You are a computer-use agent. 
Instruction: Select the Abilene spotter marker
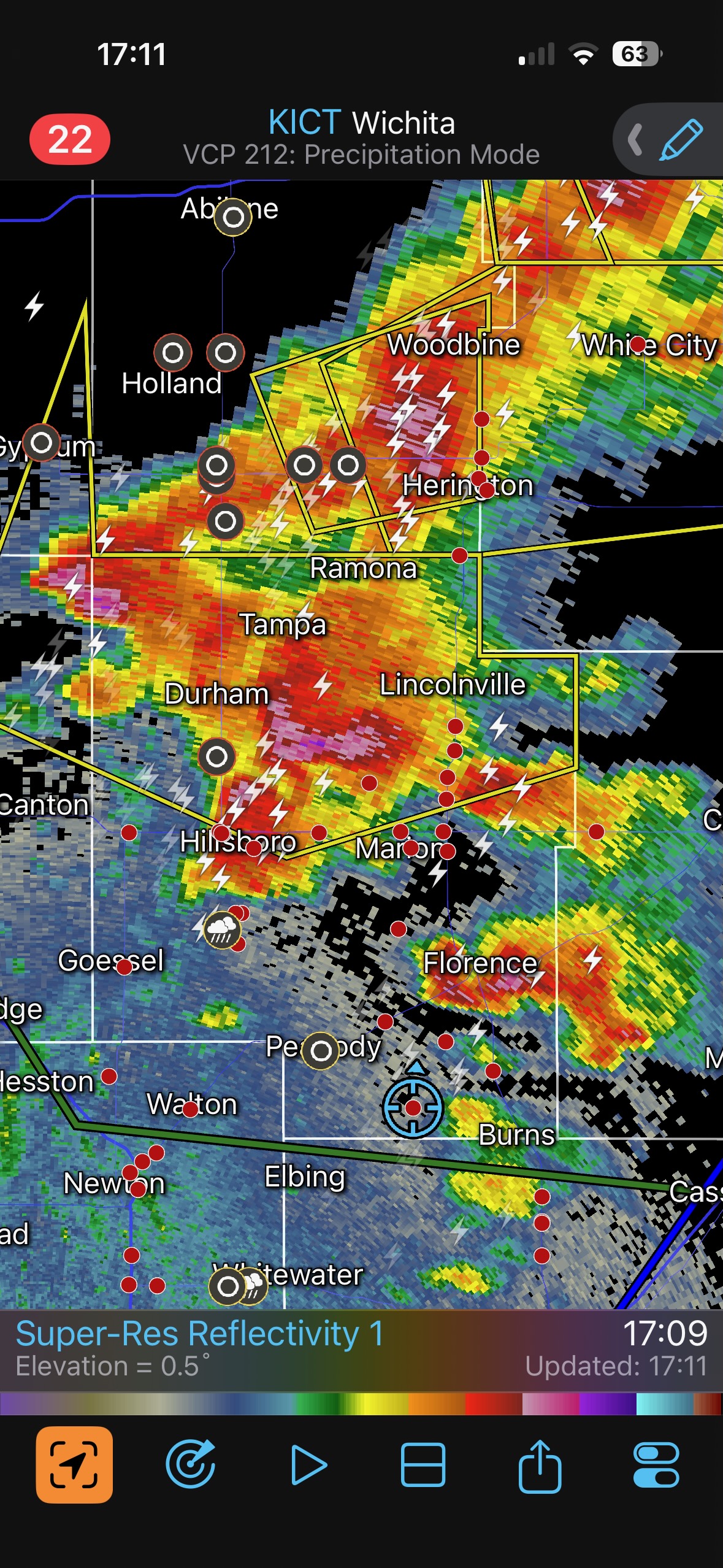pyautogui.click(x=233, y=217)
